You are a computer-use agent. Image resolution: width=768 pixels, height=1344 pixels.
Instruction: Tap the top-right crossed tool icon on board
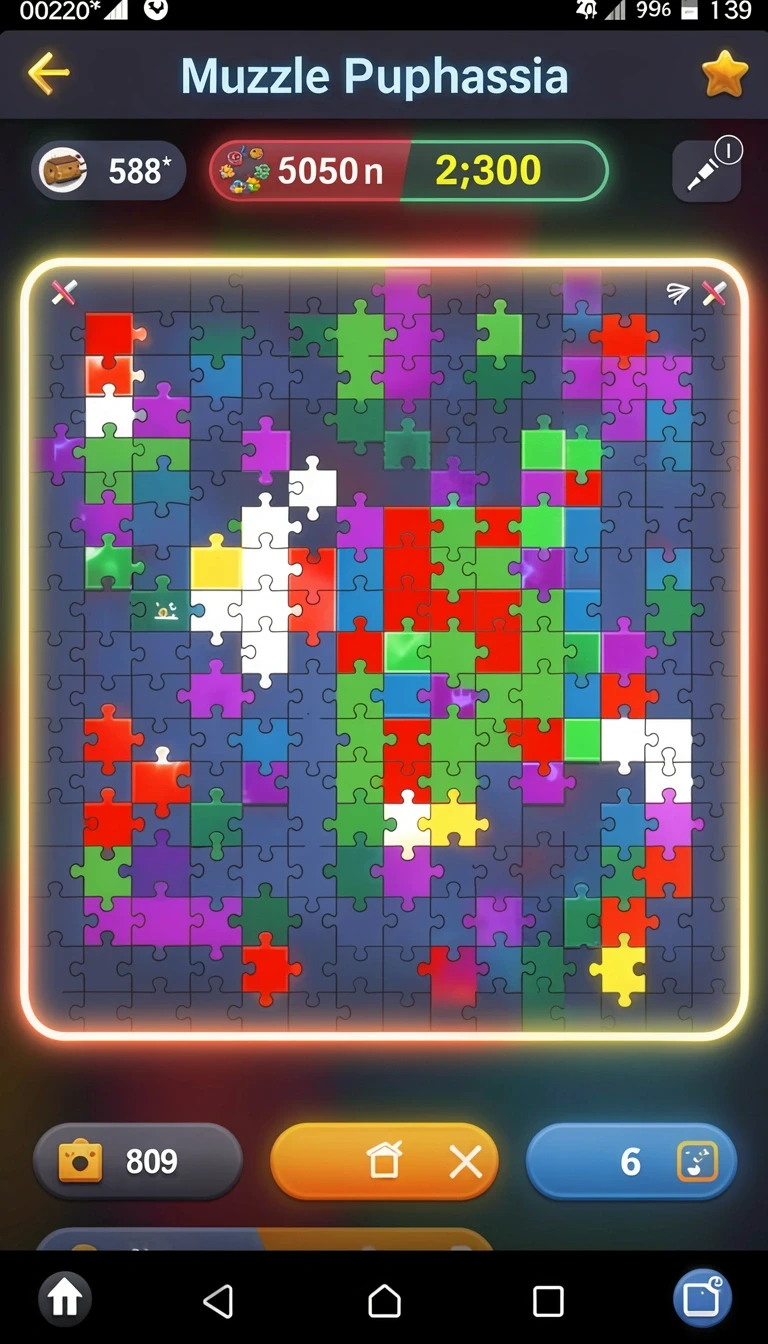click(713, 293)
